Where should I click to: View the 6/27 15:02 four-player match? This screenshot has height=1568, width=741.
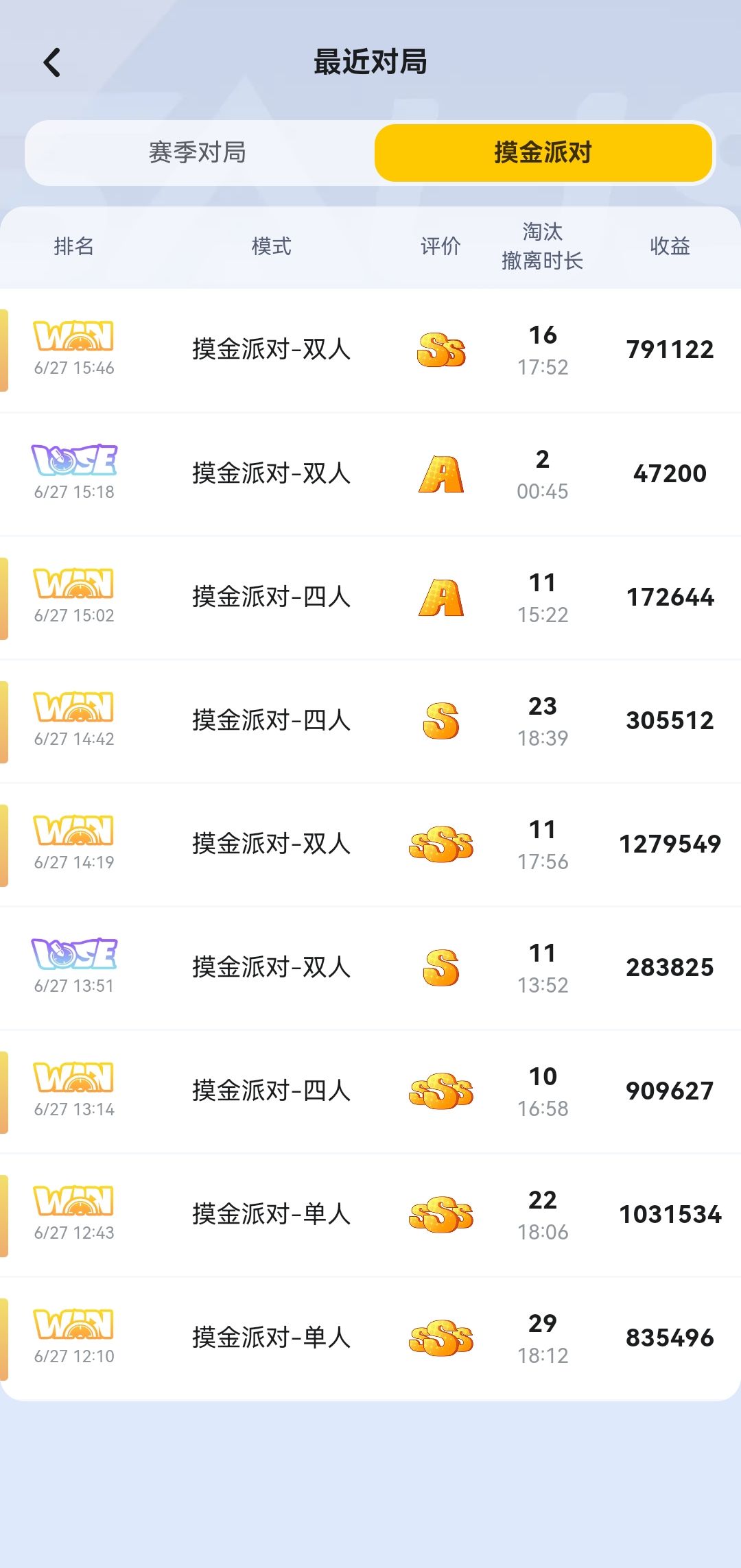point(370,597)
